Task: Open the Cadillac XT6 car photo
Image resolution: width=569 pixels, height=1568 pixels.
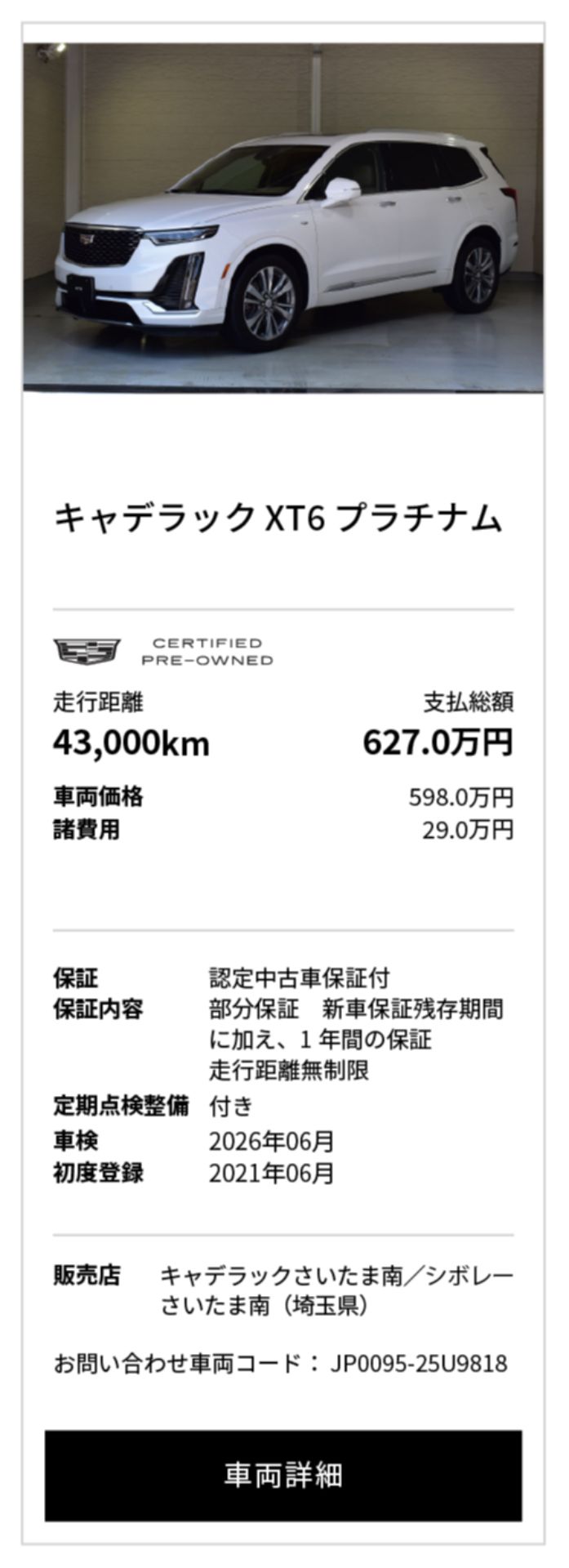Action: (x=283, y=218)
